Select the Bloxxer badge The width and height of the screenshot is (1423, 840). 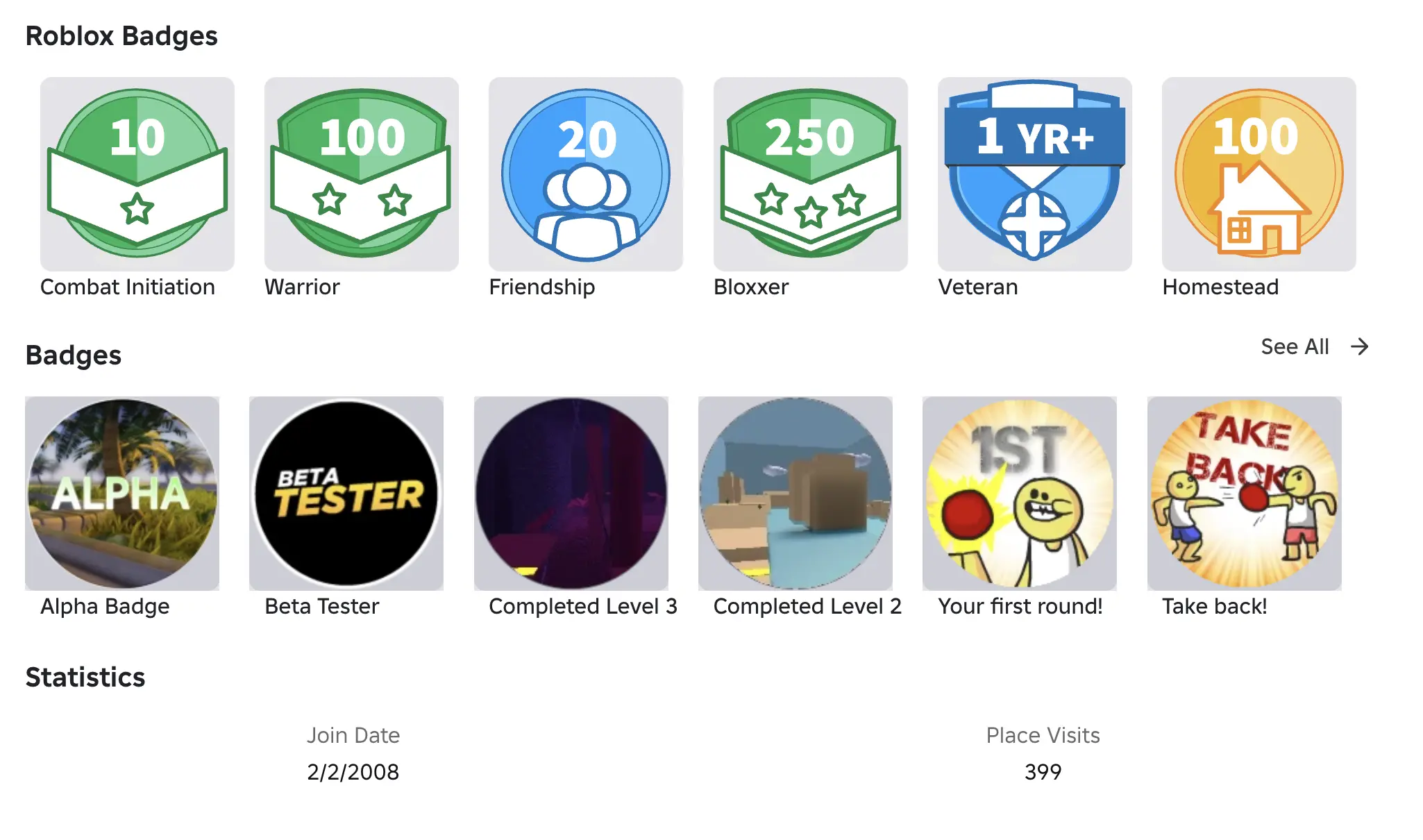tap(810, 174)
